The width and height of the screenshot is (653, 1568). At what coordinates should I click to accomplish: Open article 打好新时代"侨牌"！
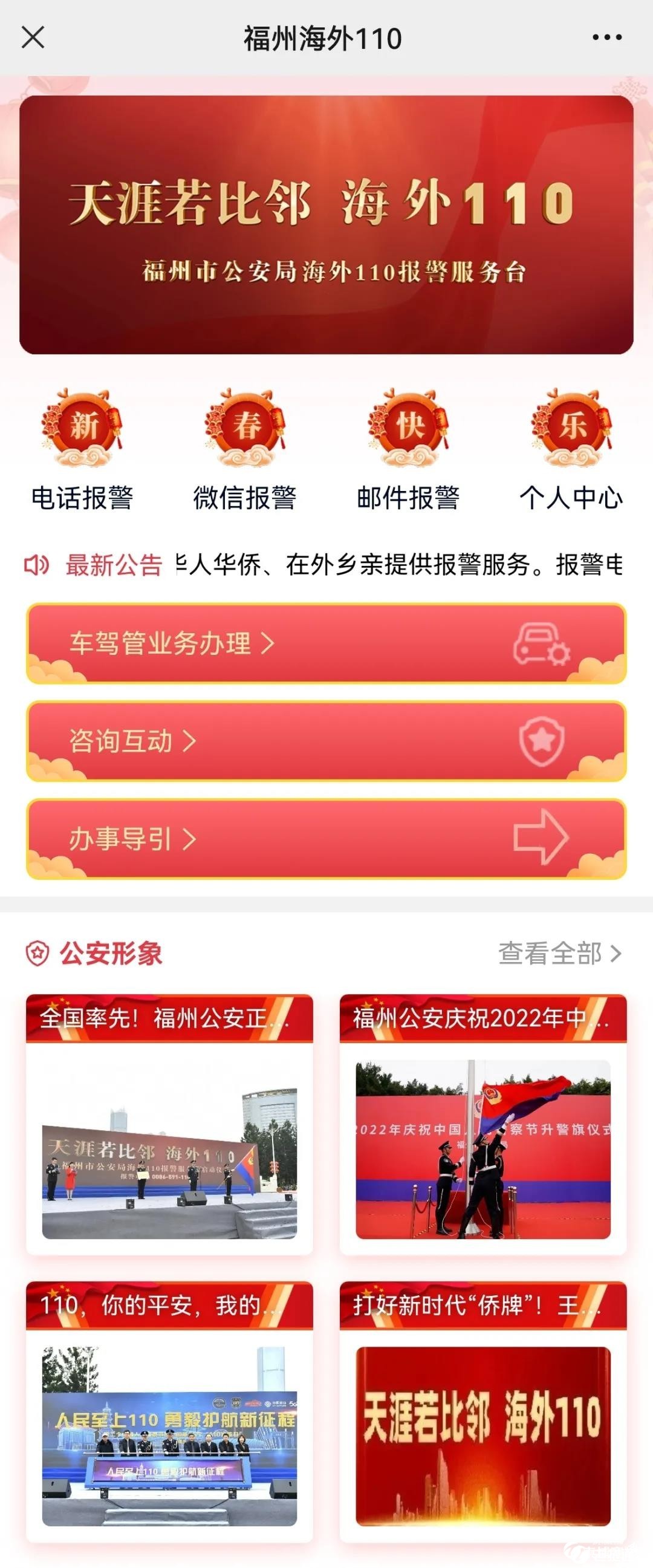click(x=482, y=1411)
